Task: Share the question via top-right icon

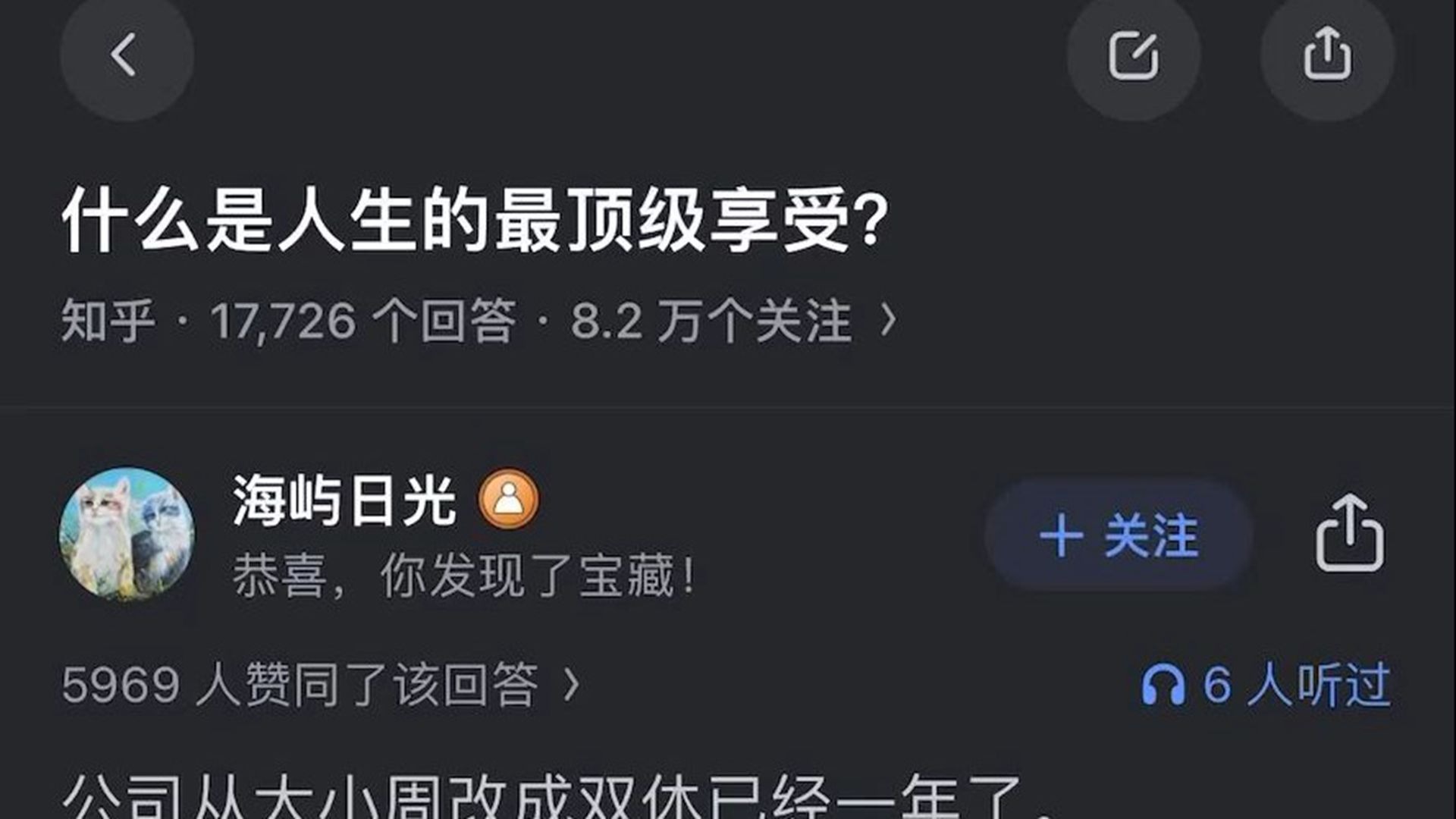Action: pyautogui.click(x=1327, y=55)
